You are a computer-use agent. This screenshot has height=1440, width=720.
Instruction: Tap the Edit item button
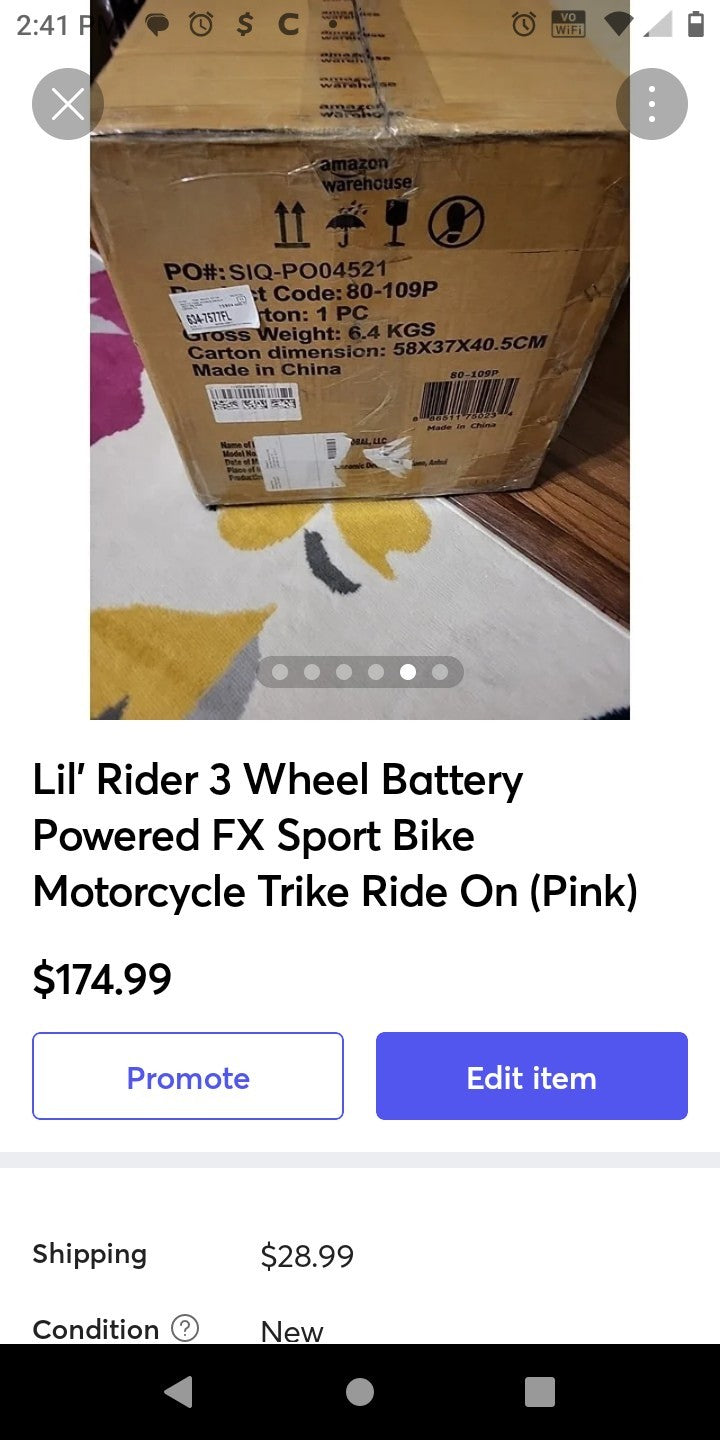(531, 1076)
